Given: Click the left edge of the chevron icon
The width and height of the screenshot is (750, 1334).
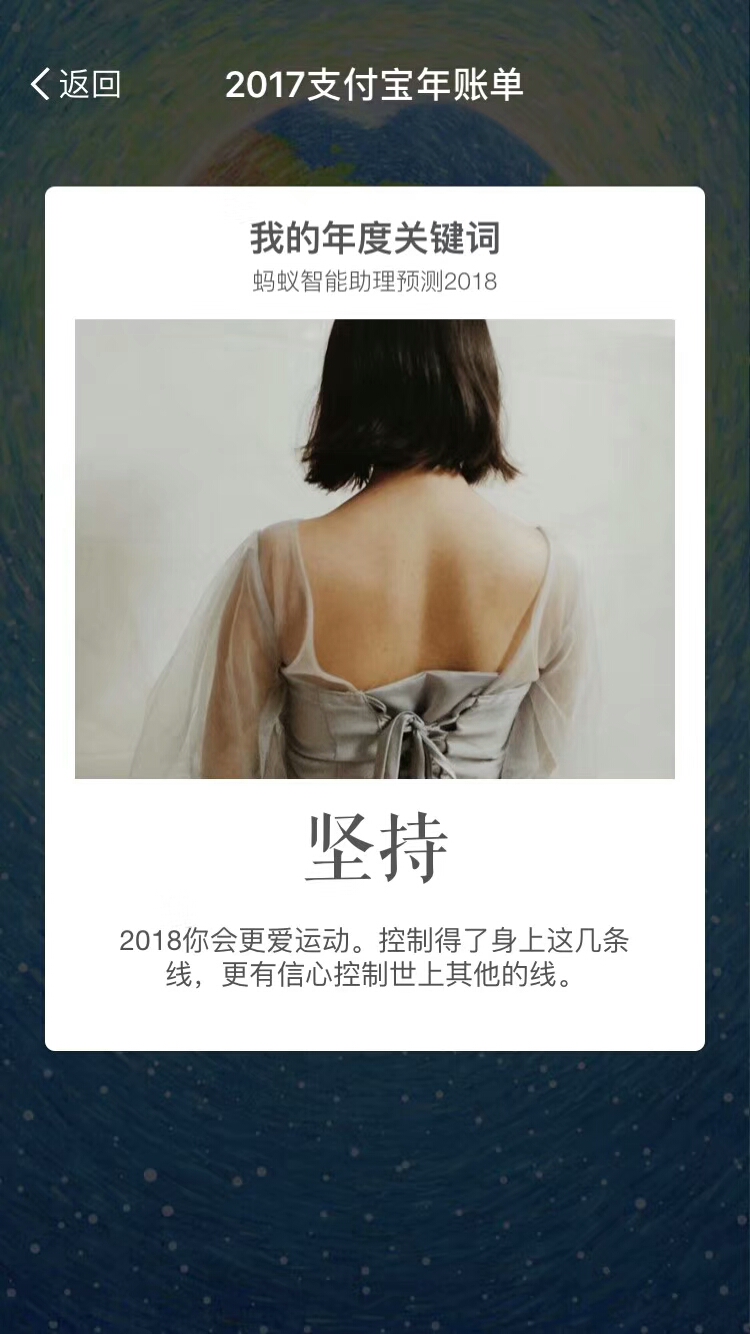Looking at the screenshot, I should coord(33,86).
